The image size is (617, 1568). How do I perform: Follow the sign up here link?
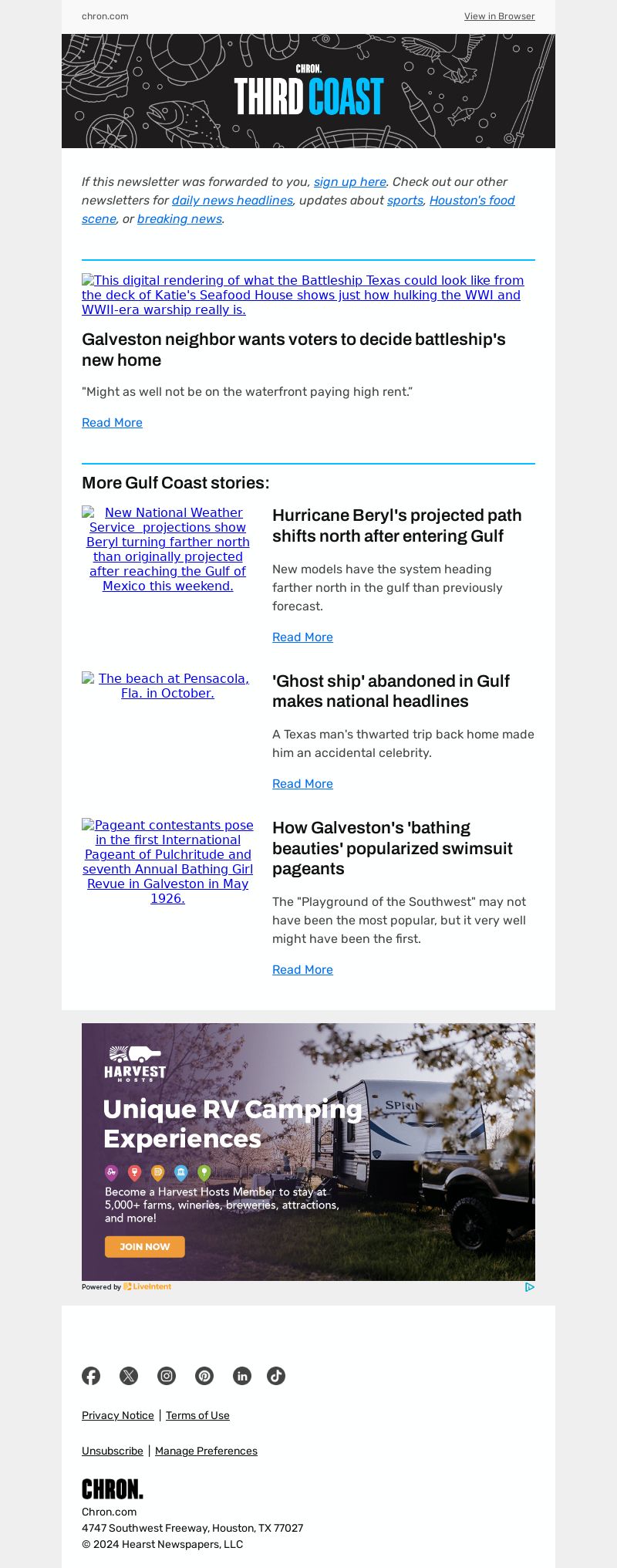349,182
